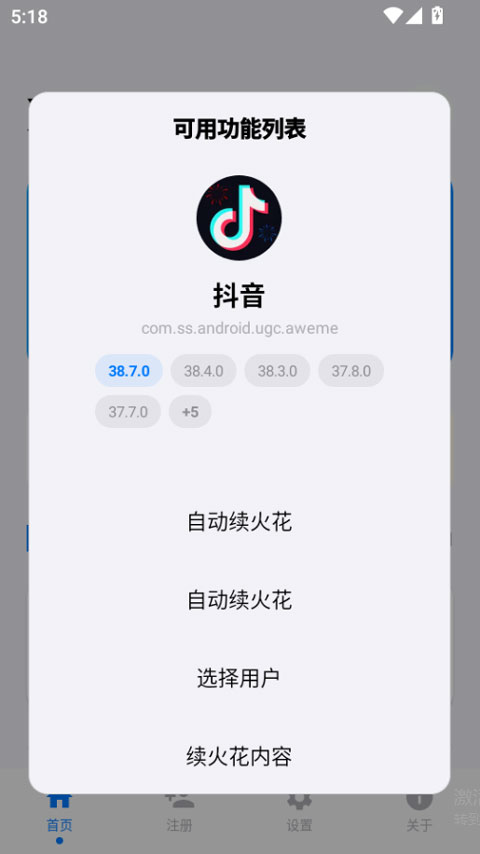Open the 选择用户 option
This screenshot has height=854, width=480.
[239, 678]
